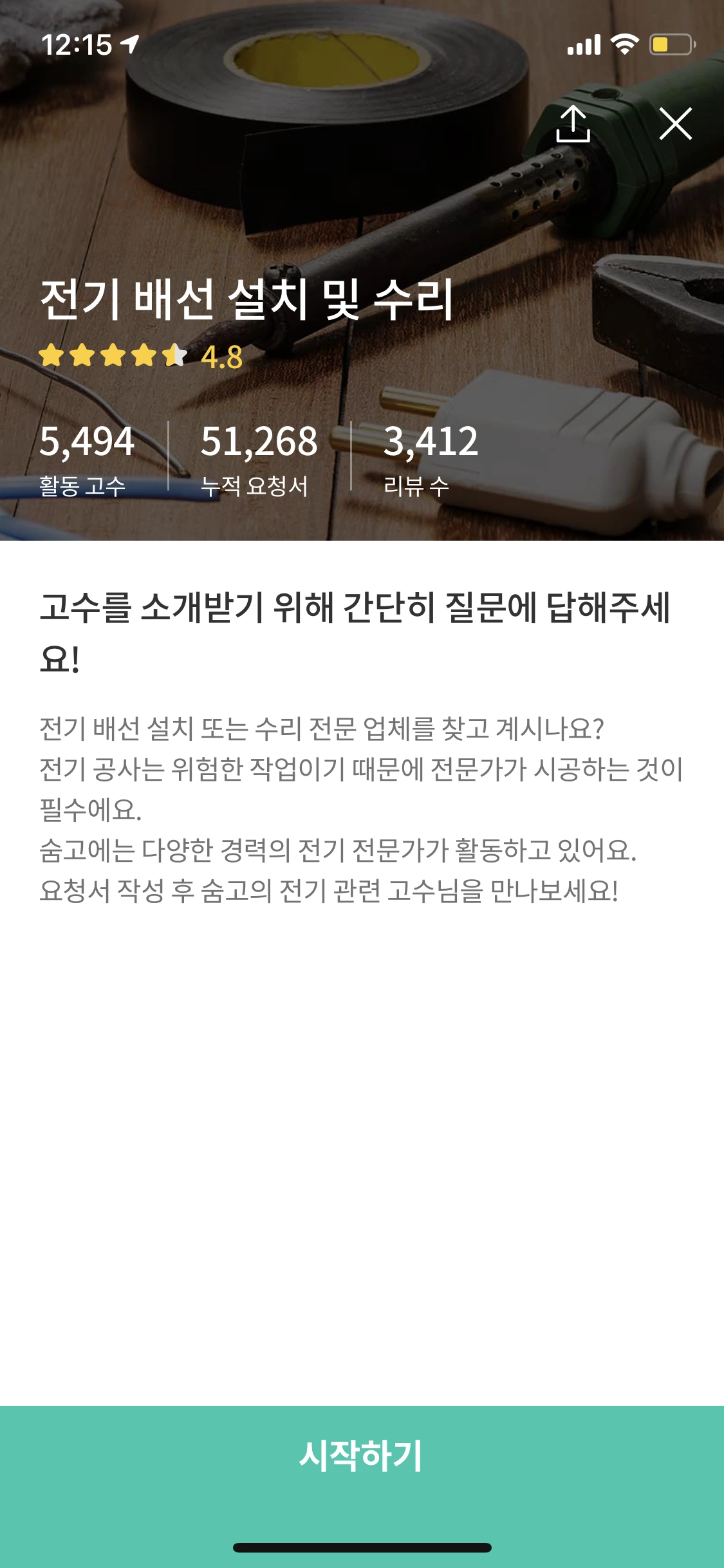
Task: Expand the 누적 요청서 statistic details
Action: coord(257,461)
